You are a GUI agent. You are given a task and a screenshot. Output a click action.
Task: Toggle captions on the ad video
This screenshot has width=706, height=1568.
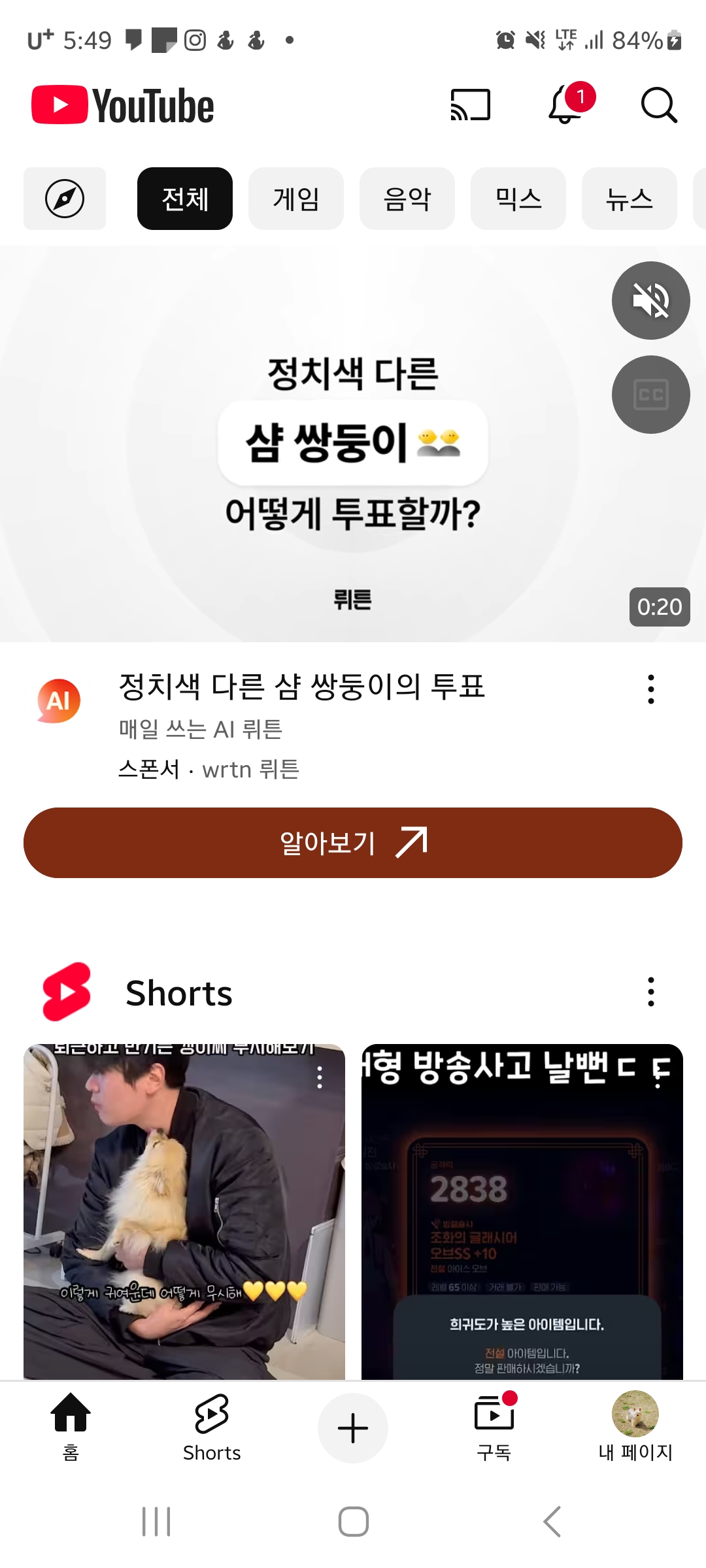(x=650, y=395)
